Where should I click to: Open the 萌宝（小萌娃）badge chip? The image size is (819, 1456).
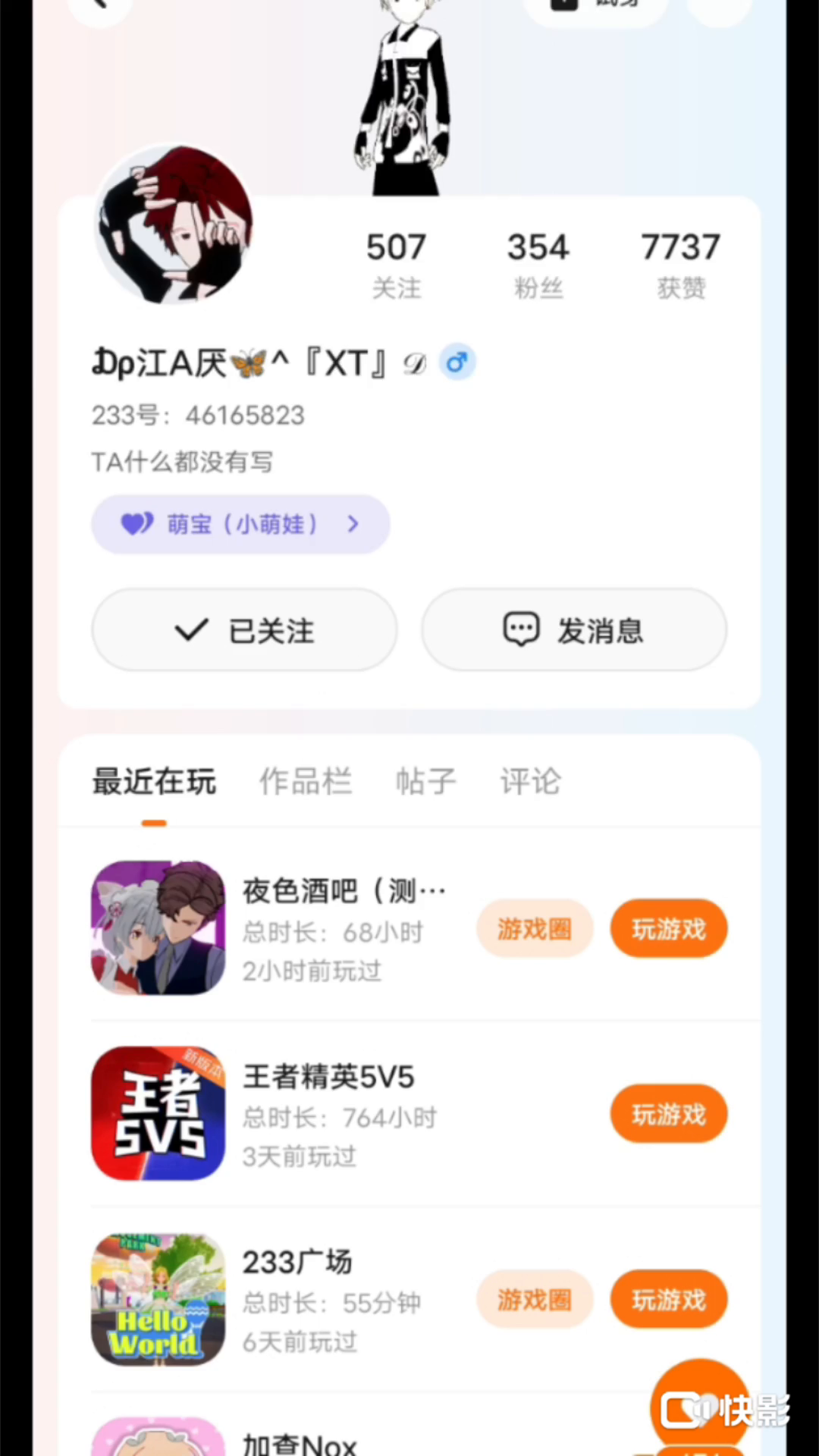[x=240, y=524]
